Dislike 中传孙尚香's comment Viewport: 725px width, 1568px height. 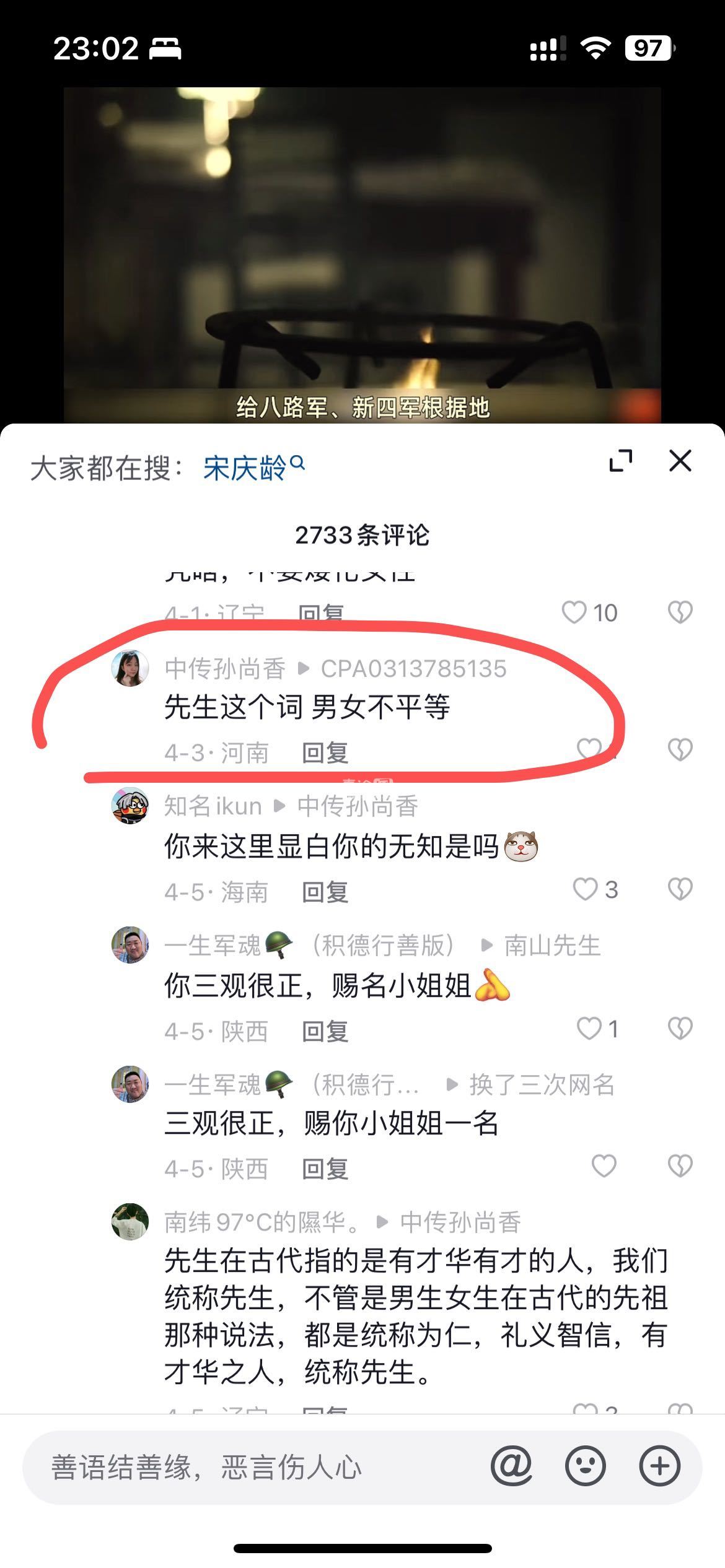(680, 750)
